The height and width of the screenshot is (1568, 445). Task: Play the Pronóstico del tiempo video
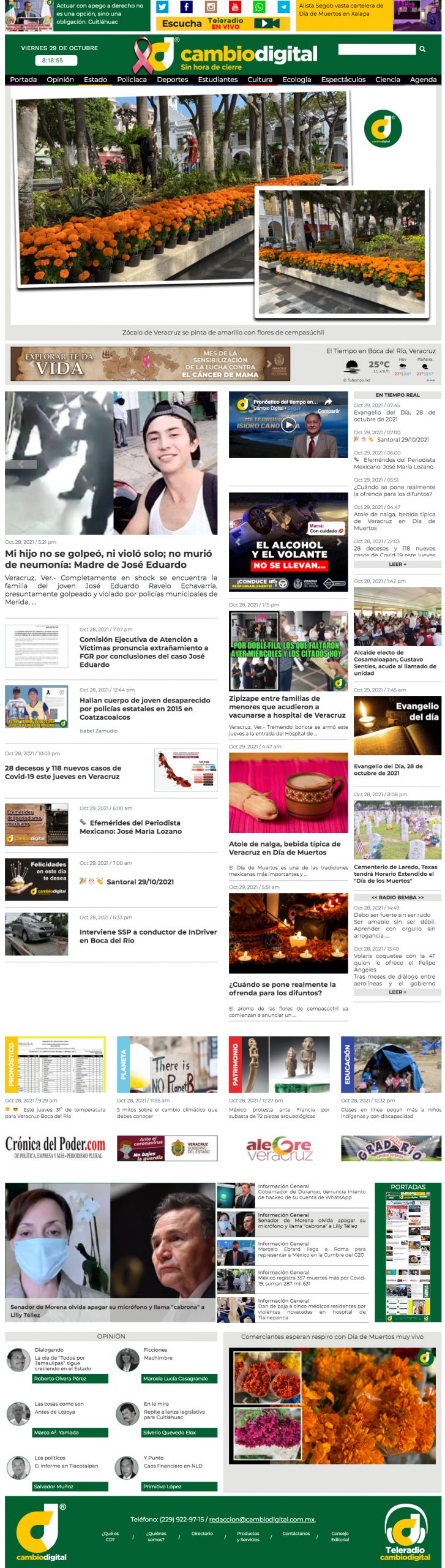click(288, 424)
